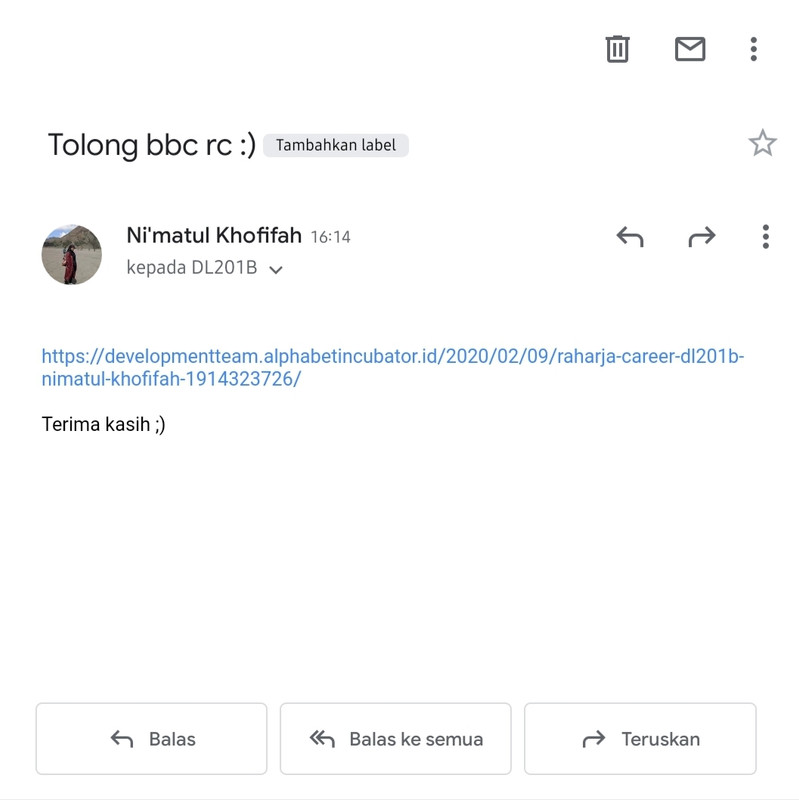Viewport: 799px width, 800px height.
Task: Forward using the arrow next to sender
Action: pos(702,237)
